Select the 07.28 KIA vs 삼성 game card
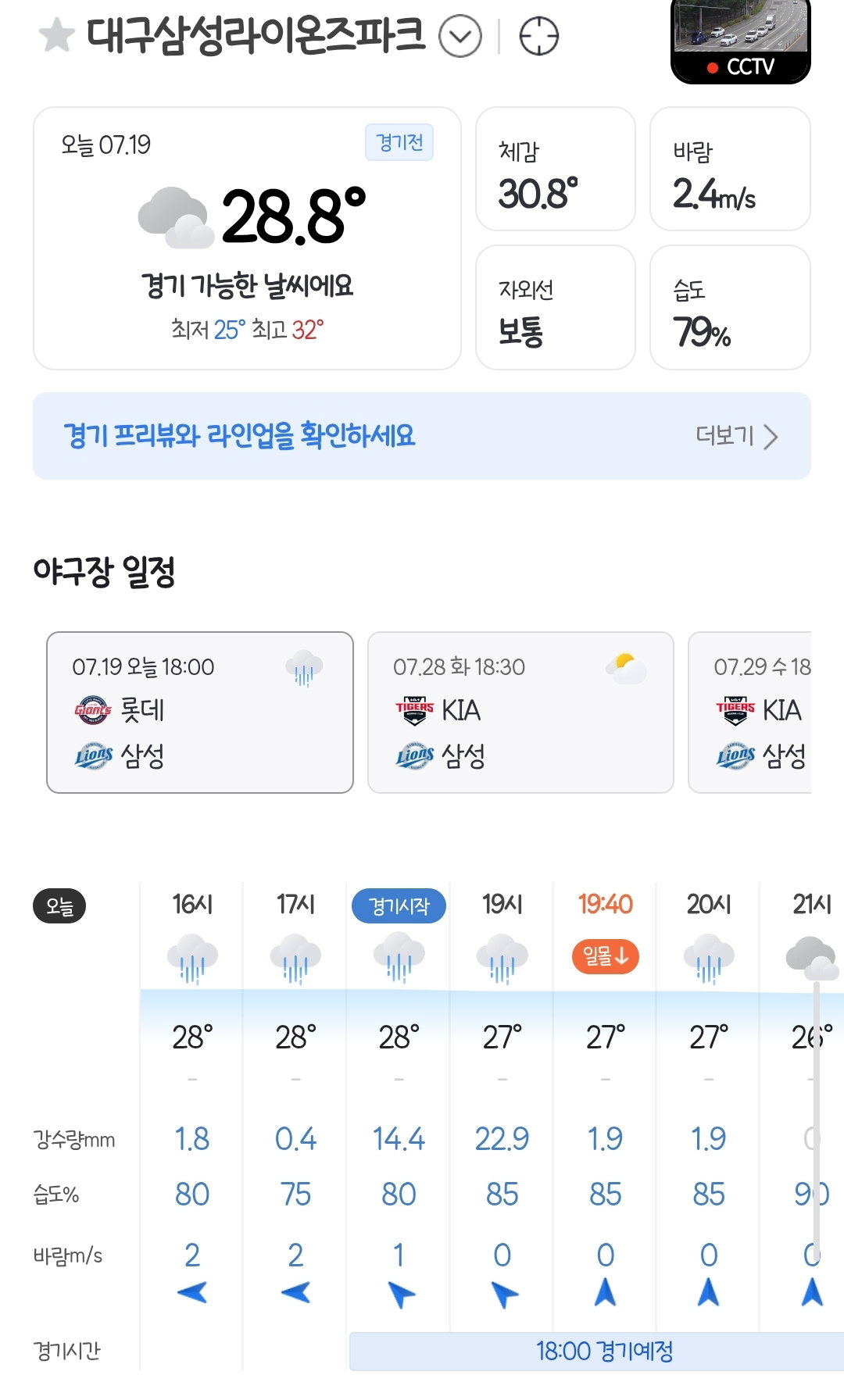 tap(520, 712)
